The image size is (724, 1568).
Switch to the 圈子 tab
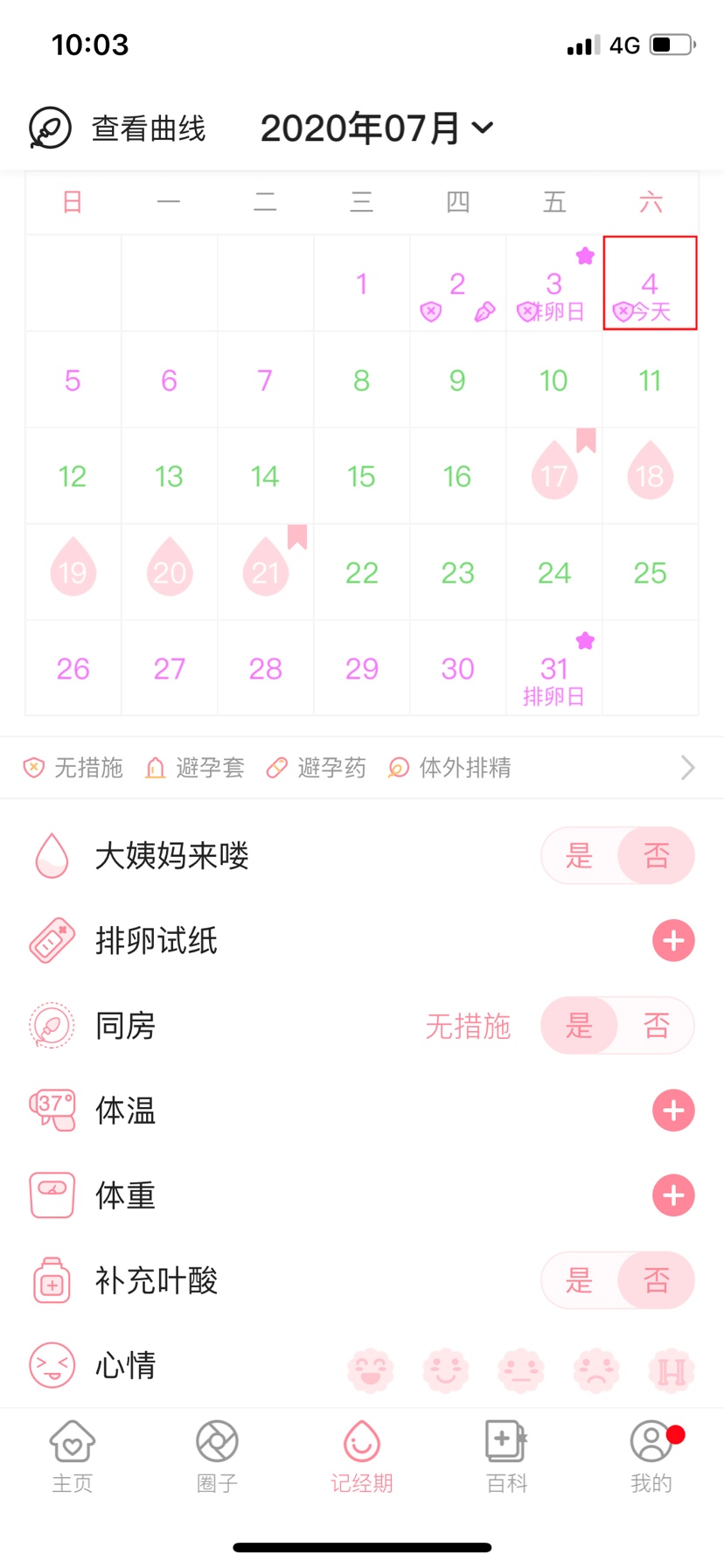pos(217,1457)
